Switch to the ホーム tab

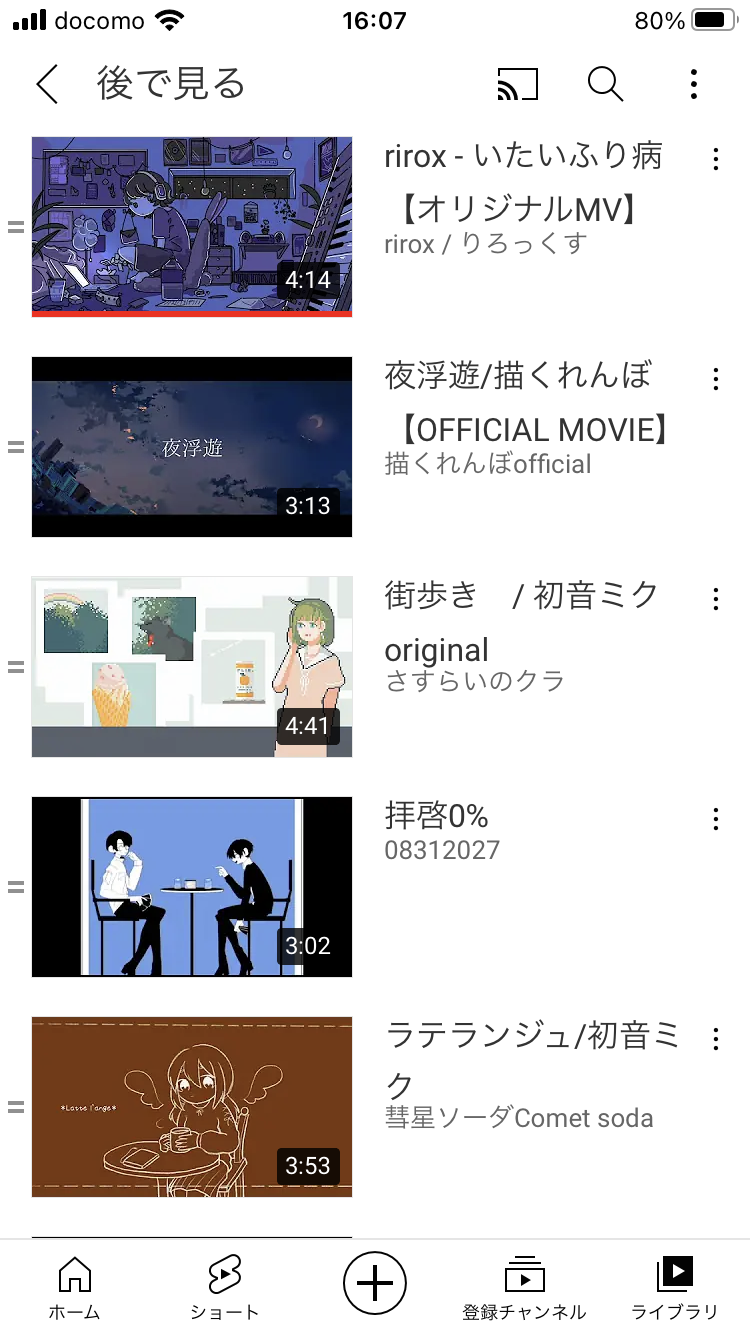tap(75, 1288)
